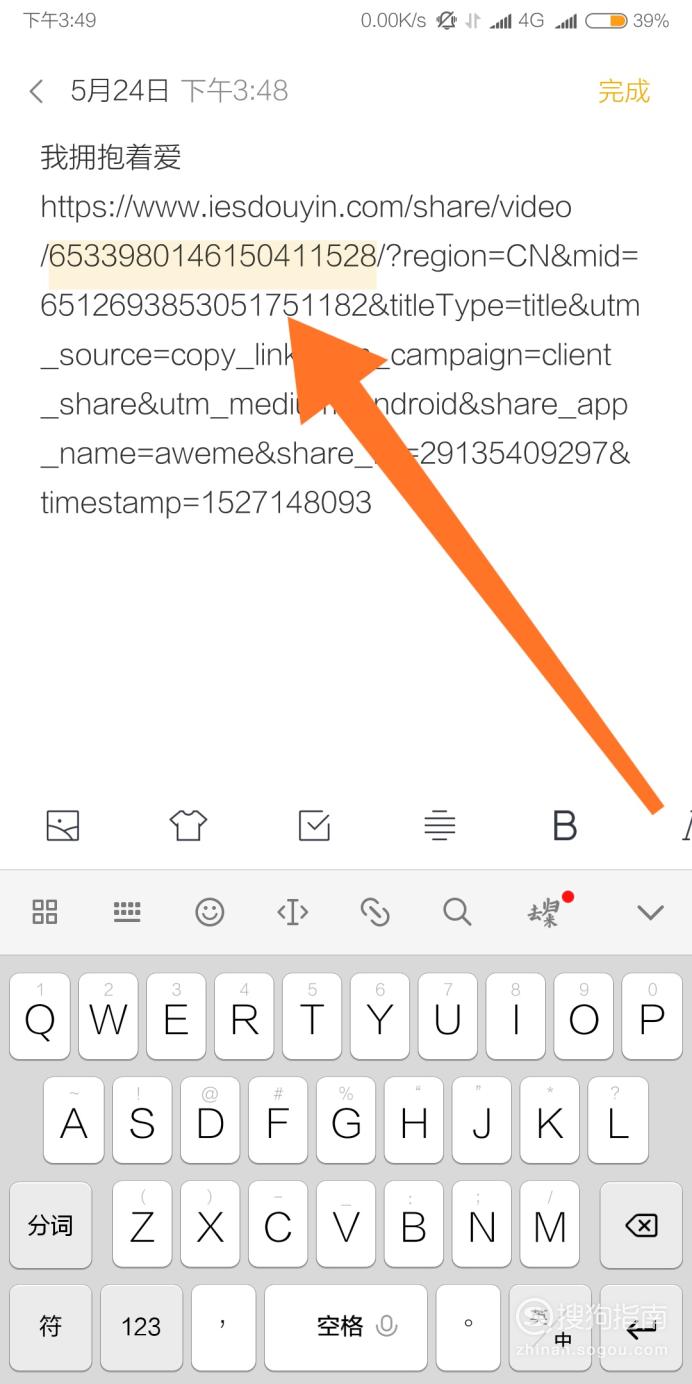Collapse the keyboard with down chevron
This screenshot has width=692, height=1384.
coord(651,912)
